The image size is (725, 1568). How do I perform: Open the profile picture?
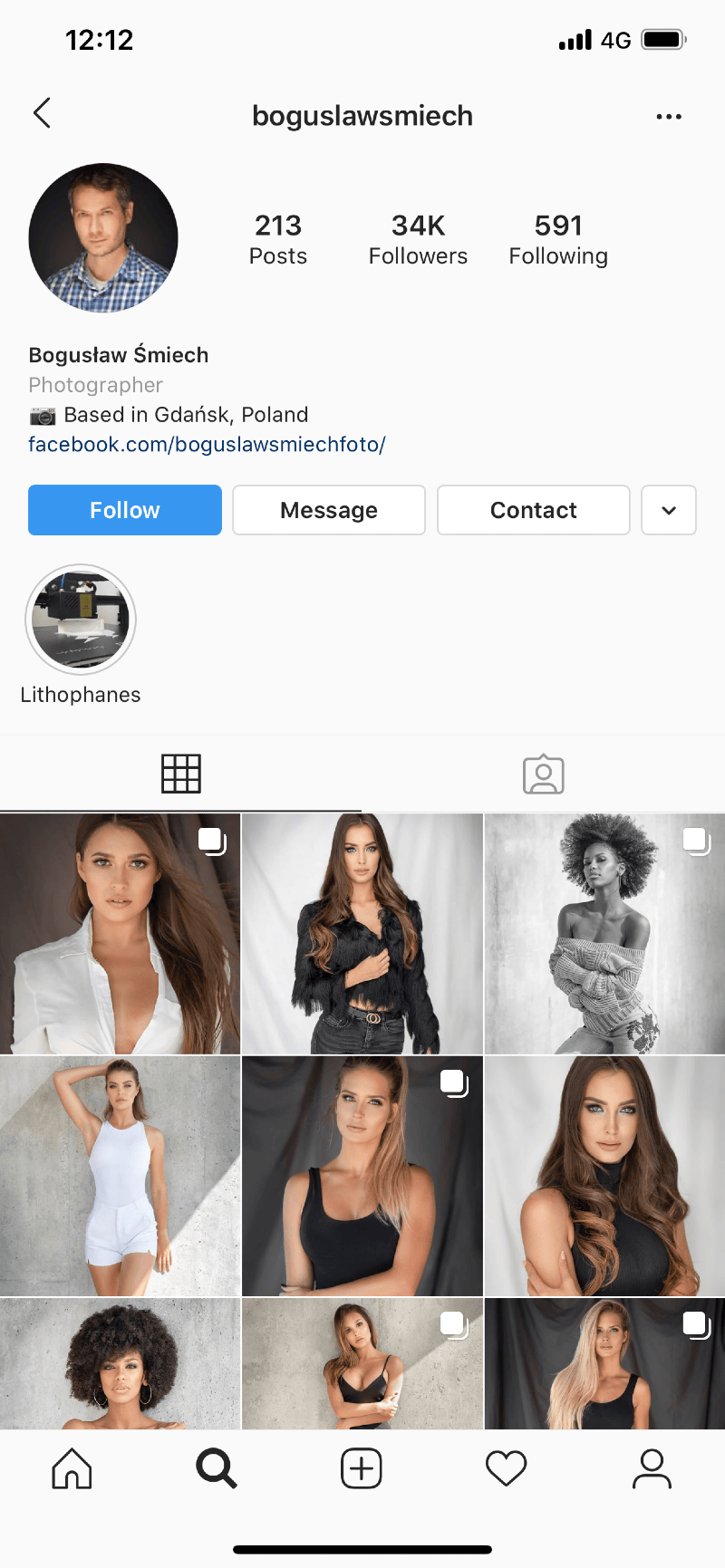(103, 238)
